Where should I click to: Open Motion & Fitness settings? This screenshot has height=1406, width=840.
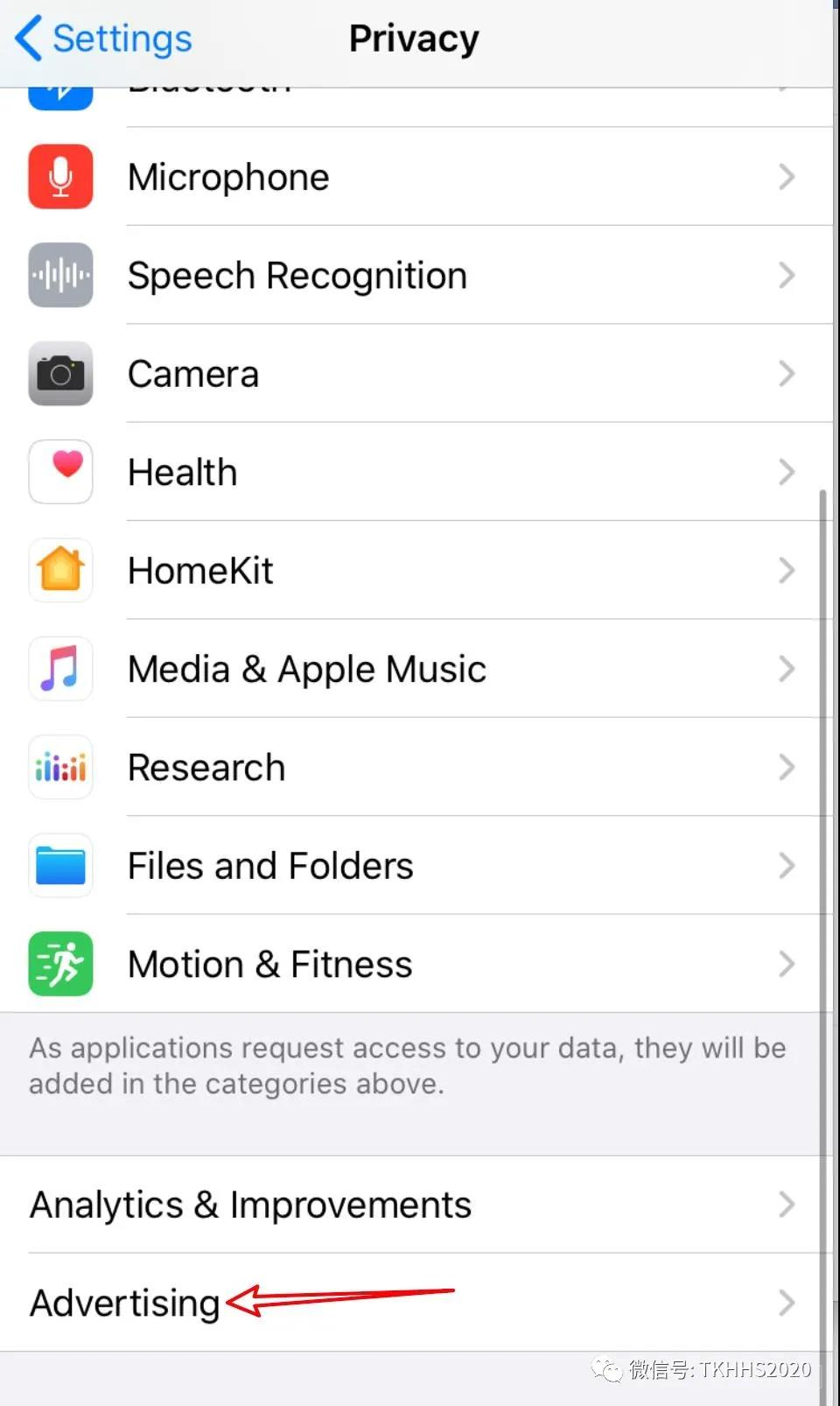(416, 964)
